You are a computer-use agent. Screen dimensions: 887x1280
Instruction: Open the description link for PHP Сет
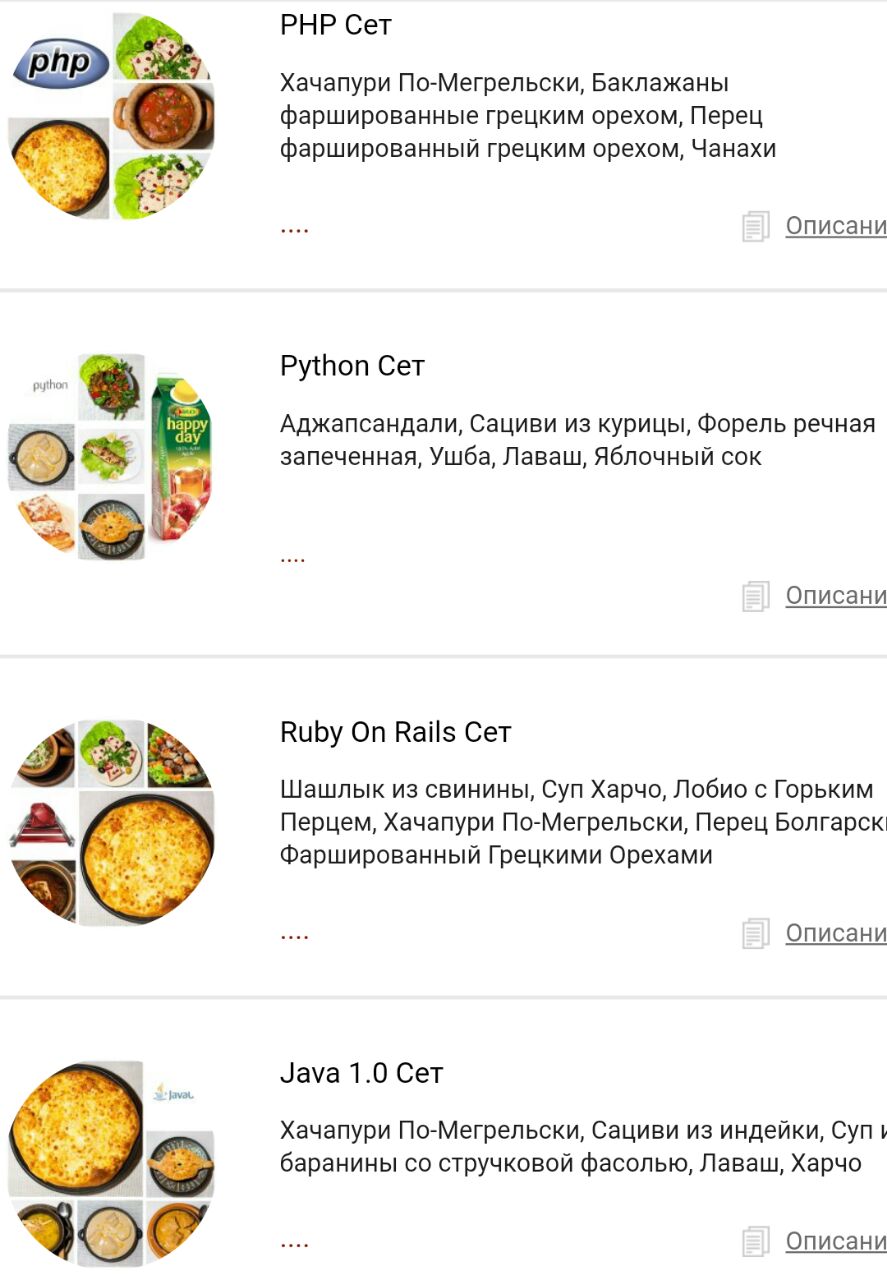(834, 226)
